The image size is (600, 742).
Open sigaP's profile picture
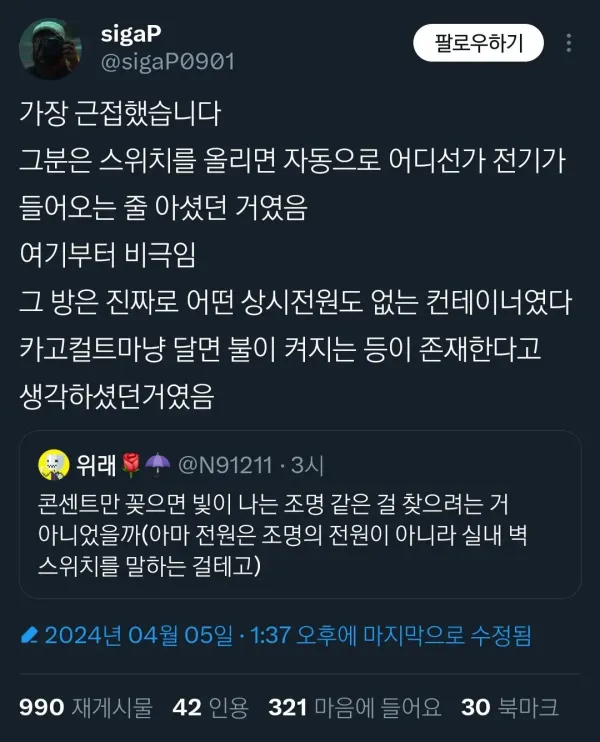tap(51, 48)
